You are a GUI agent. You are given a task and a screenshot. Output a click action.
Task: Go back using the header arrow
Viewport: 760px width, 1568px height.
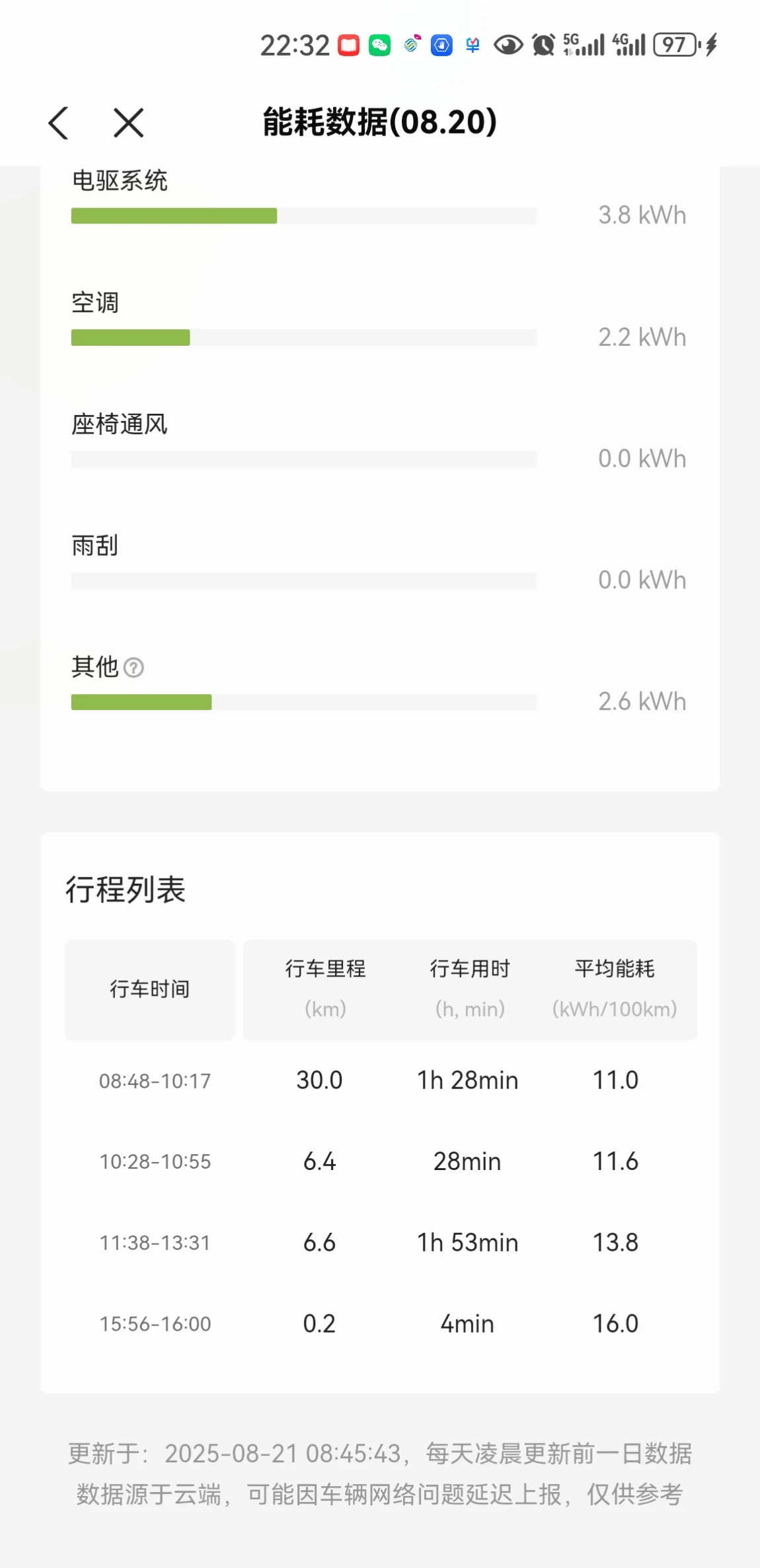tap(59, 123)
